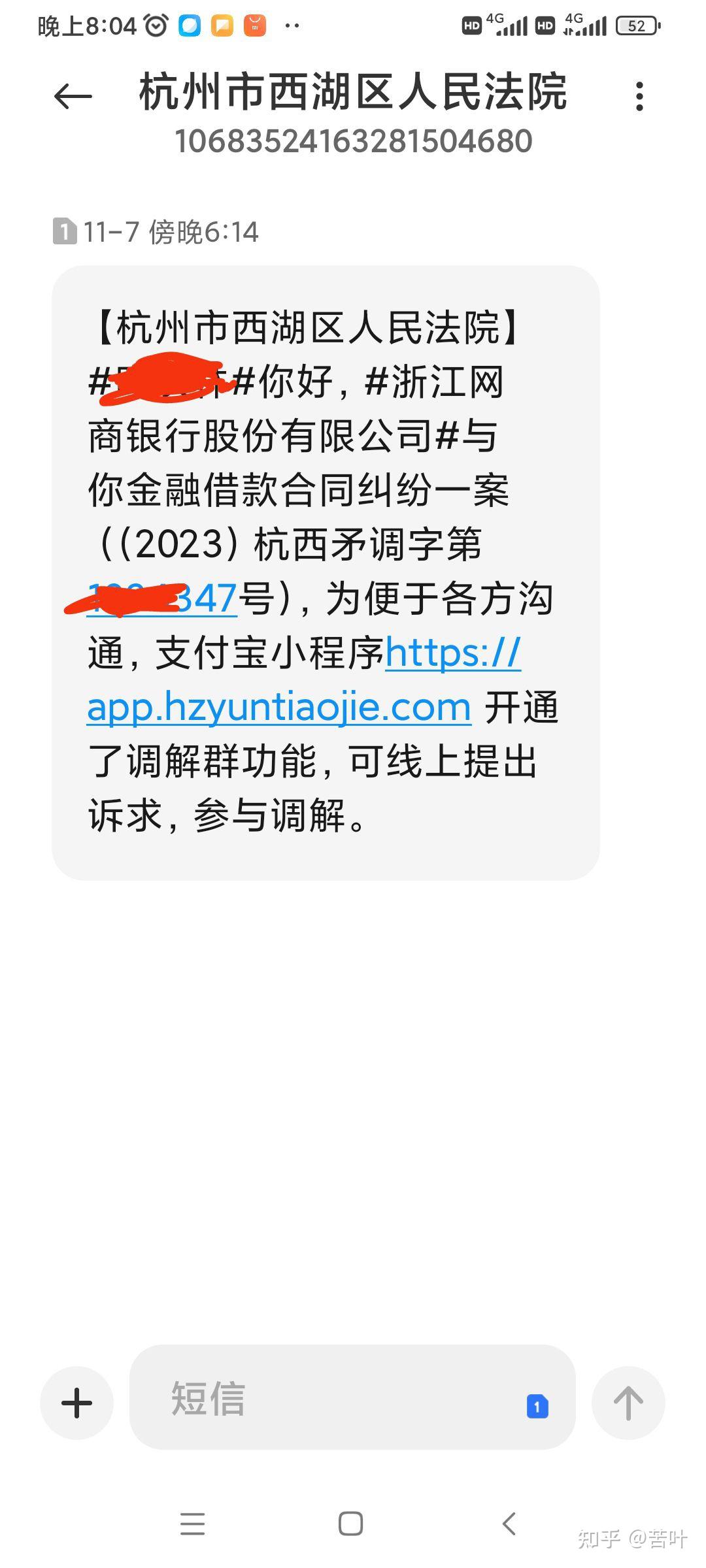Open the three-dot overflow menu
The height and width of the screenshot is (1568, 706).
[639, 97]
